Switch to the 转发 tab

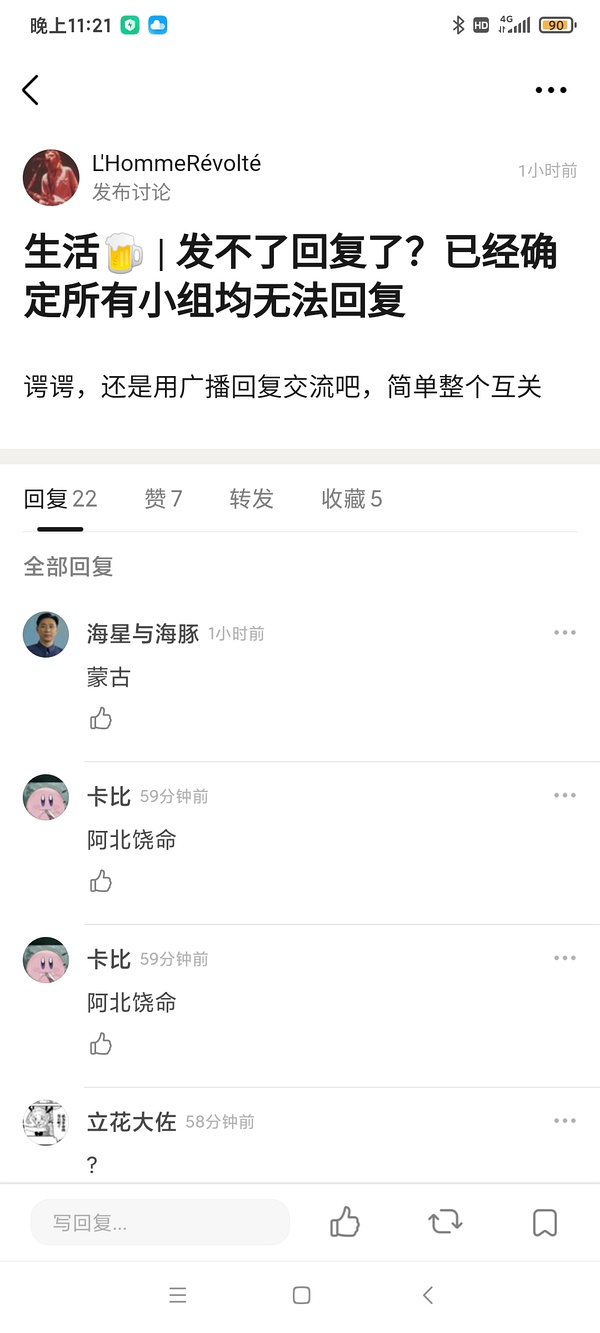[251, 499]
